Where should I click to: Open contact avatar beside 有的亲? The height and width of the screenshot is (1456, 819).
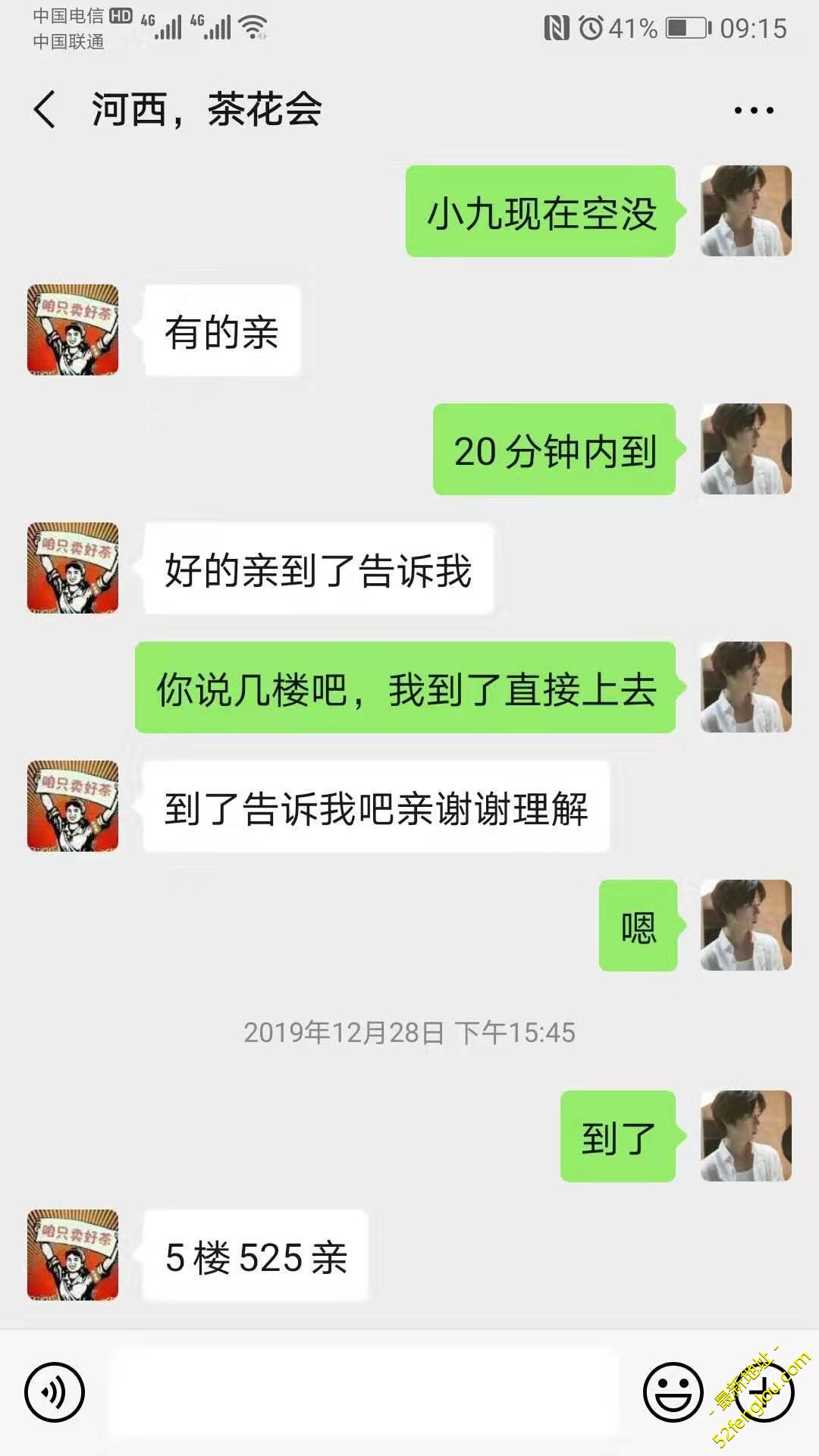point(73,330)
